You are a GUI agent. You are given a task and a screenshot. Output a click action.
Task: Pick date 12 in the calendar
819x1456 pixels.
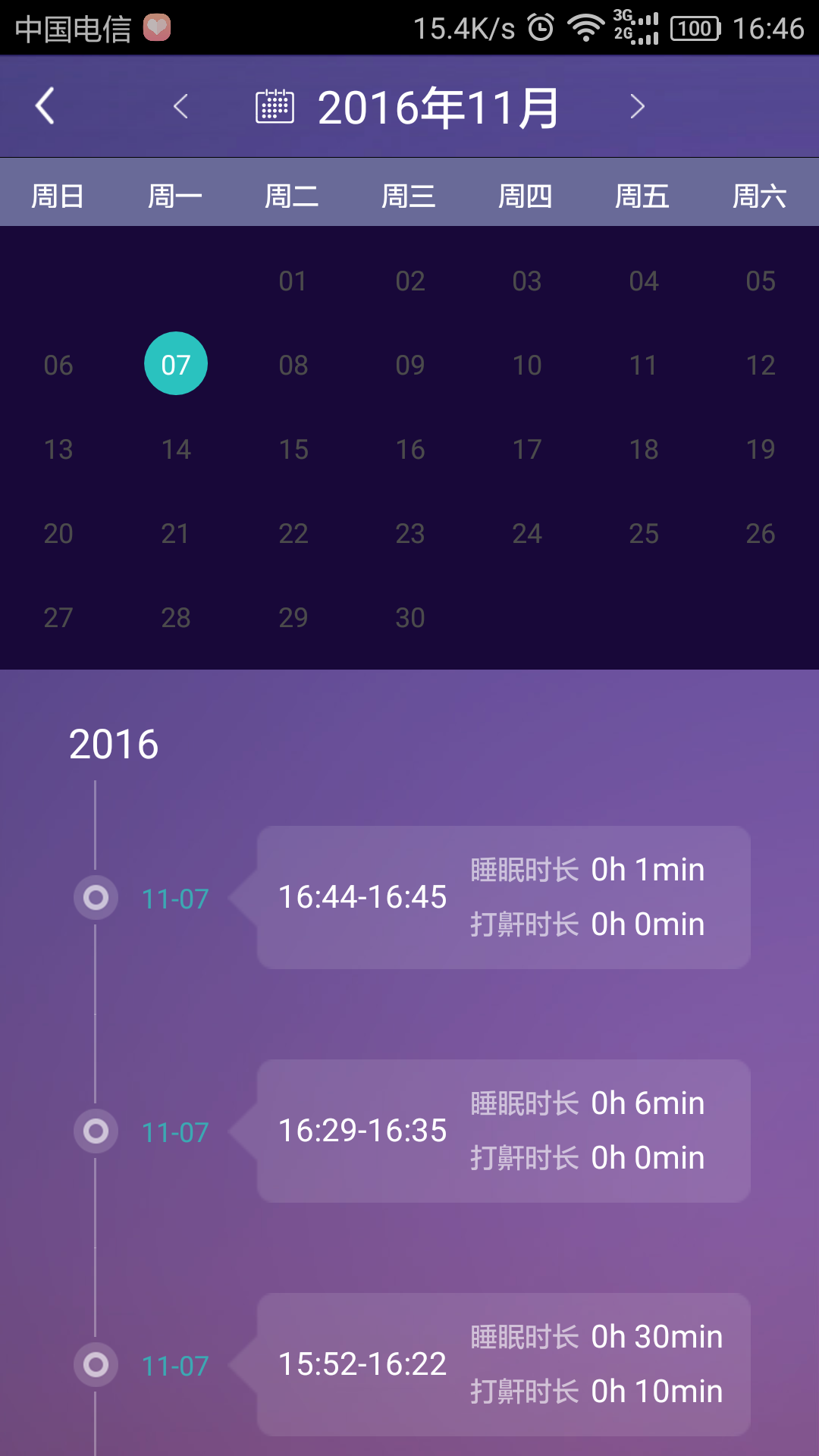761,366
